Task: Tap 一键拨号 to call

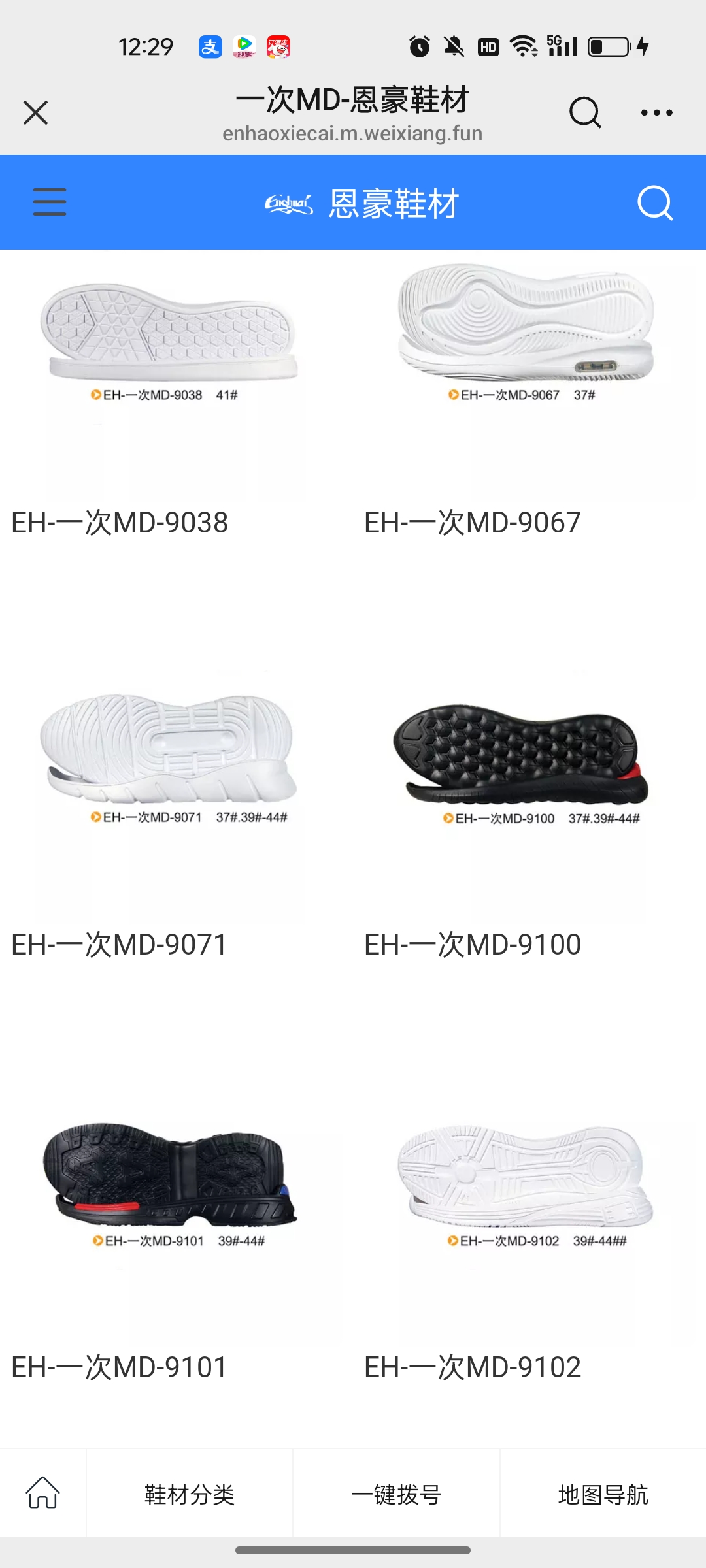Action: (x=396, y=1494)
